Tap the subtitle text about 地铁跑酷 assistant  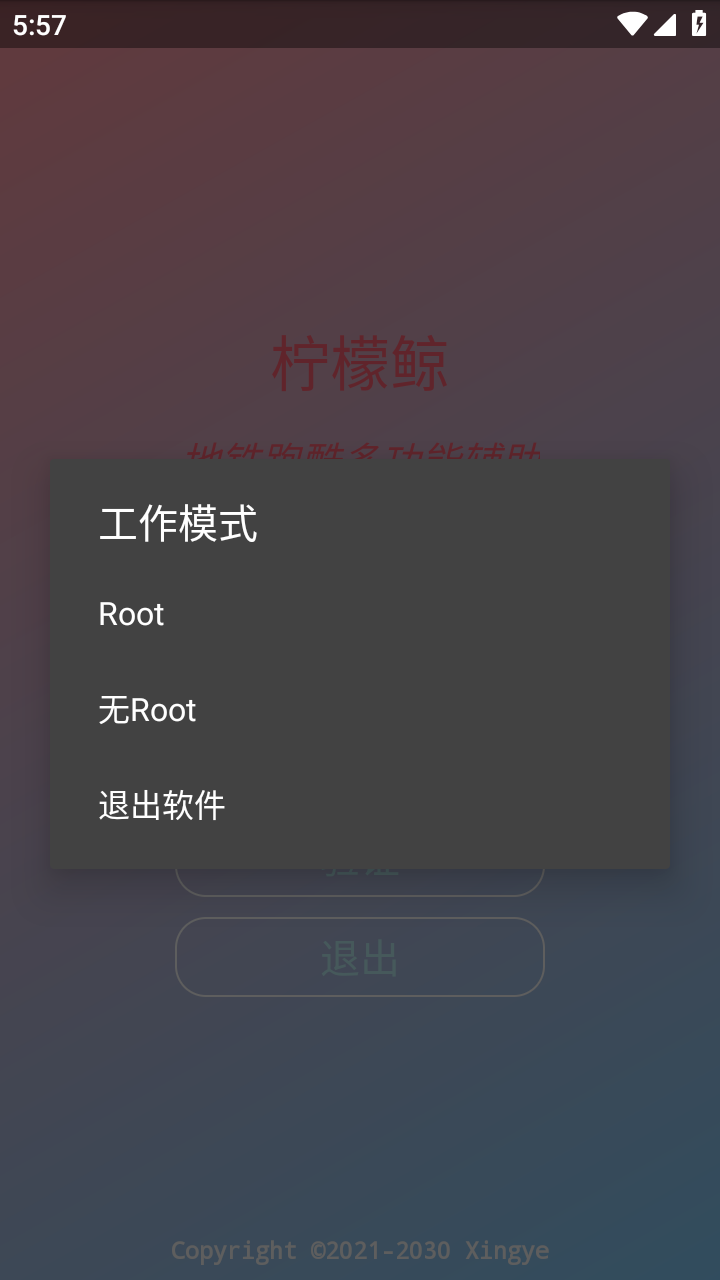pos(360,452)
